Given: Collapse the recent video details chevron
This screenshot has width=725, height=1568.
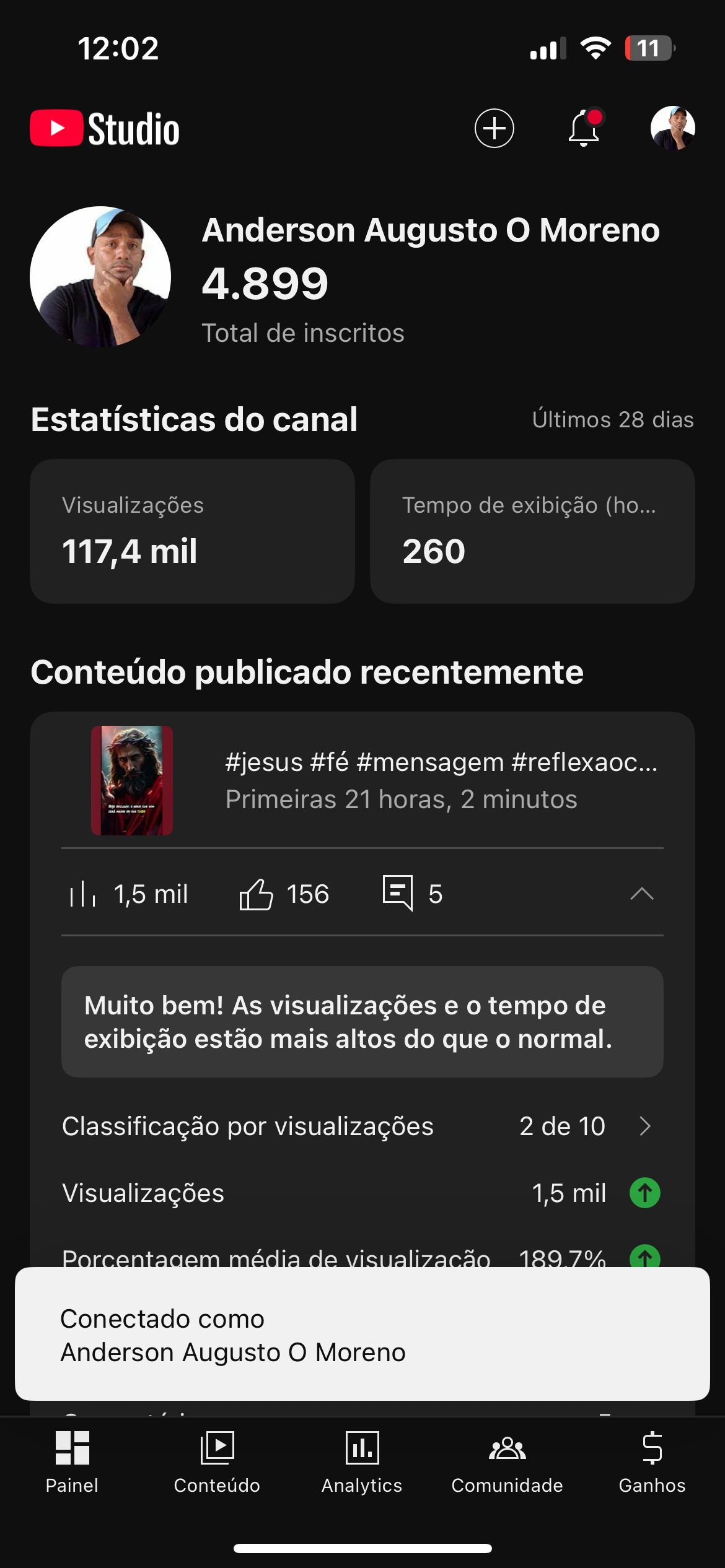Looking at the screenshot, I should 641,894.
